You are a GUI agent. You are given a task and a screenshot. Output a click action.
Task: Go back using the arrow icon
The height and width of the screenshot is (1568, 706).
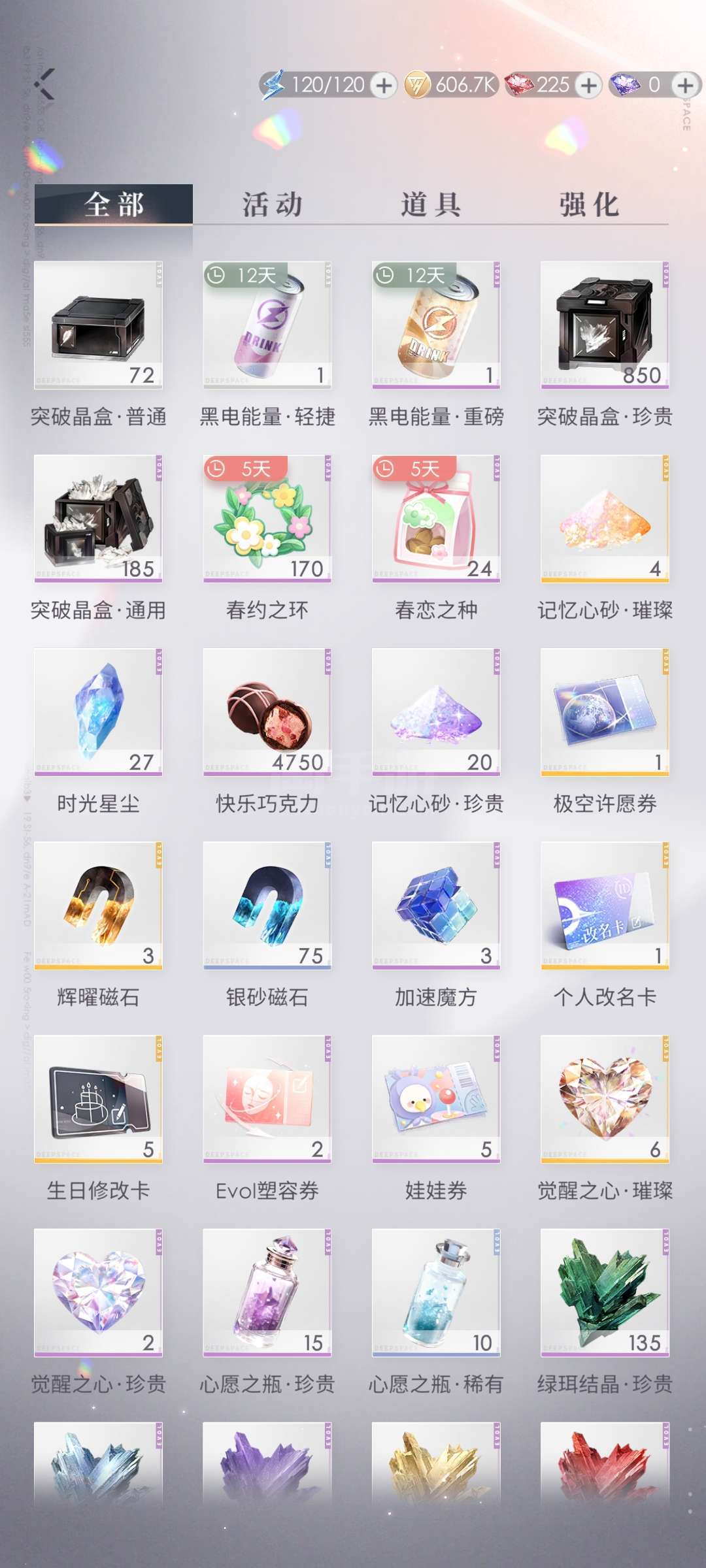click(44, 84)
